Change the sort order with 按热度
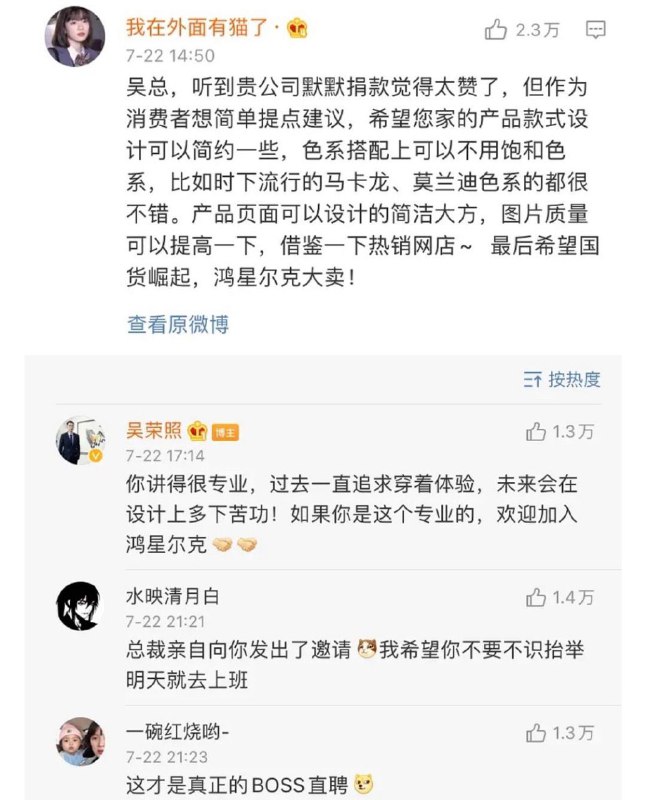 click(562, 380)
